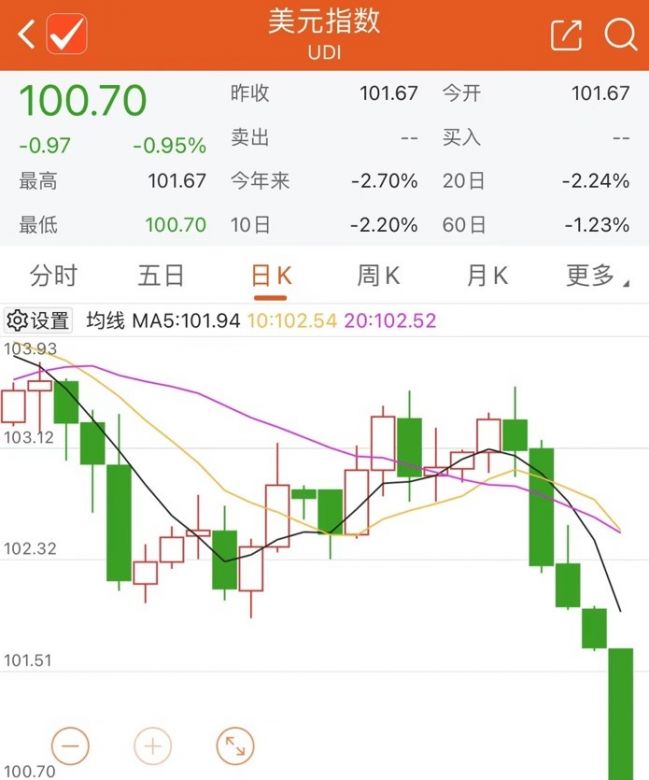
Task: Open stock search magnifier
Action: coord(620,35)
